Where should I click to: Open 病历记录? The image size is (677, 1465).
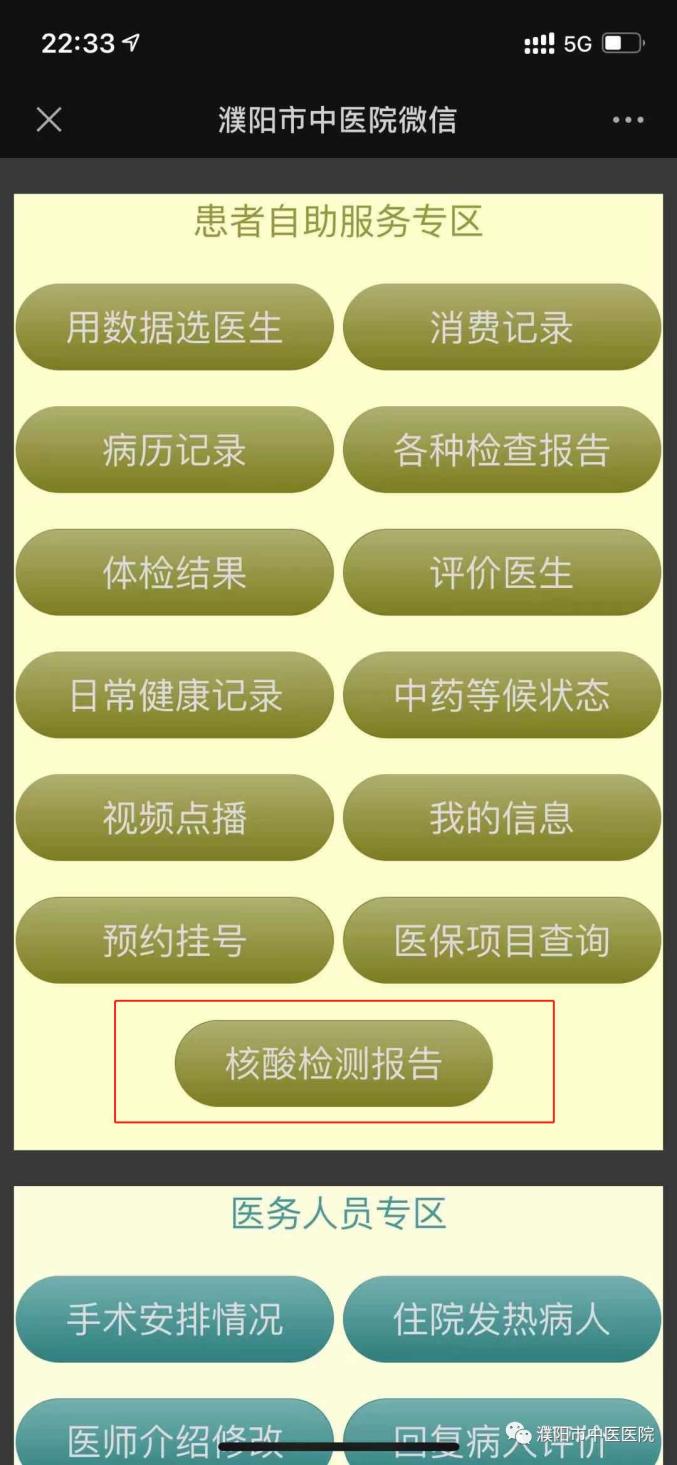(x=174, y=450)
